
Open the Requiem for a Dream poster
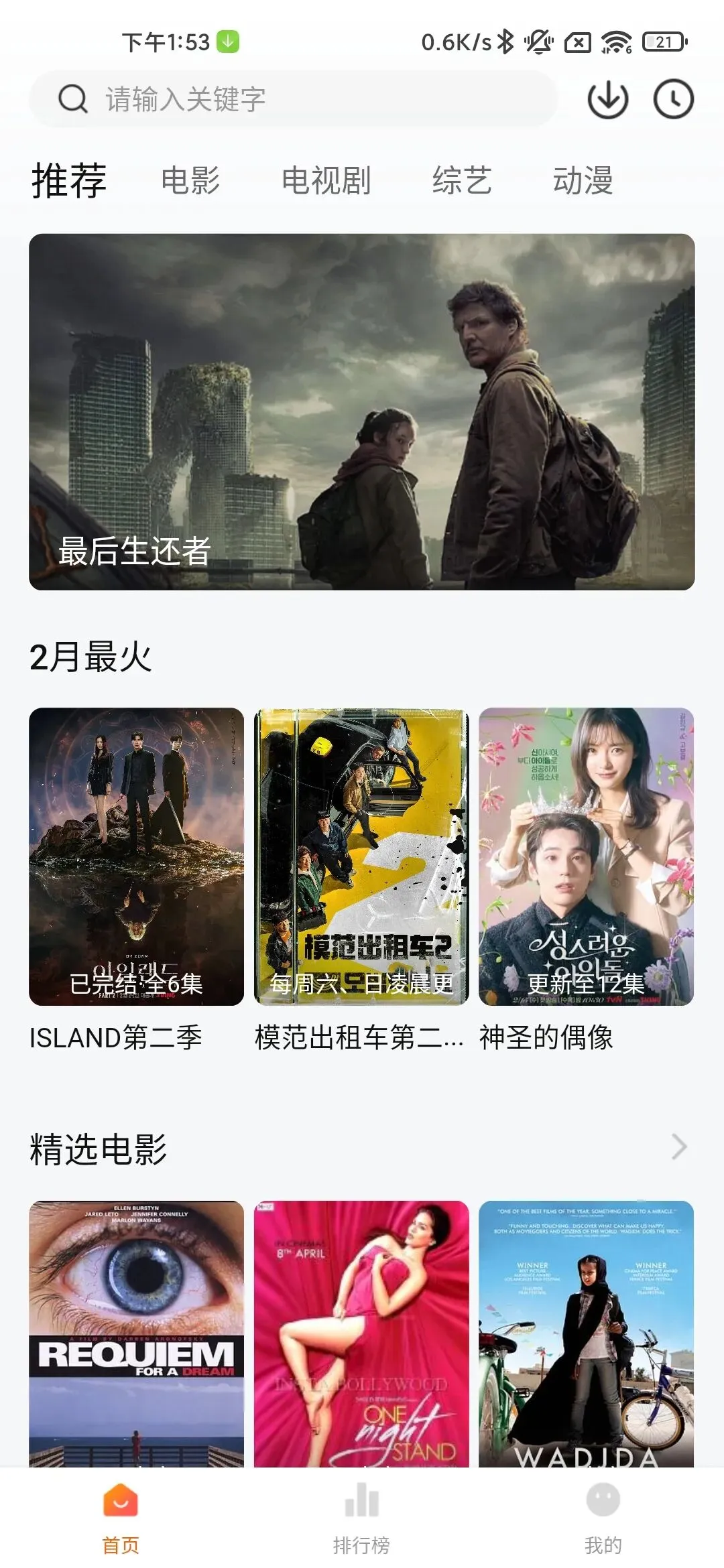point(136,1333)
